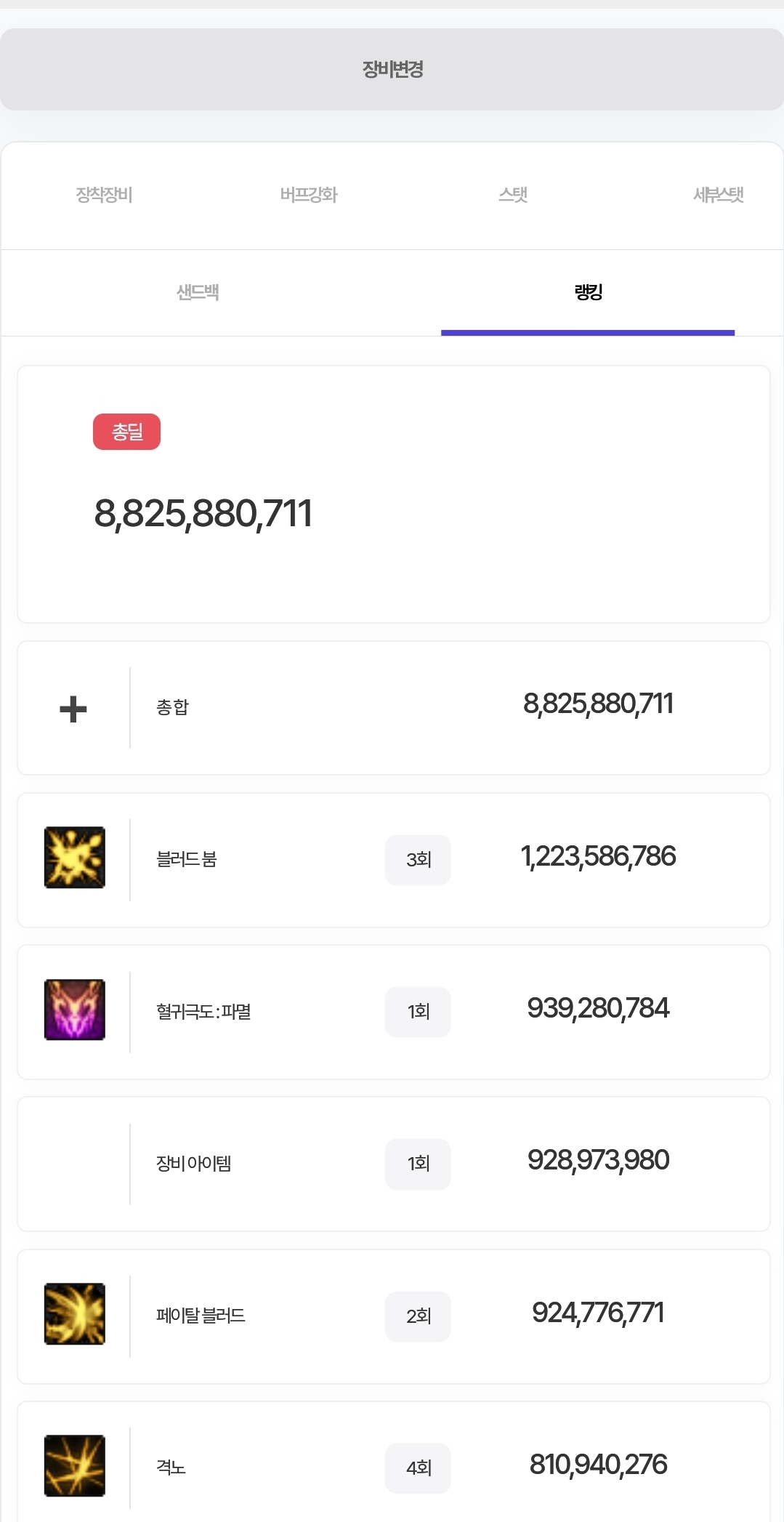The width and height of the screenshot is (784, 1522).
Task: Switch to the 장착장비 tab
Action: pos(104,195)
